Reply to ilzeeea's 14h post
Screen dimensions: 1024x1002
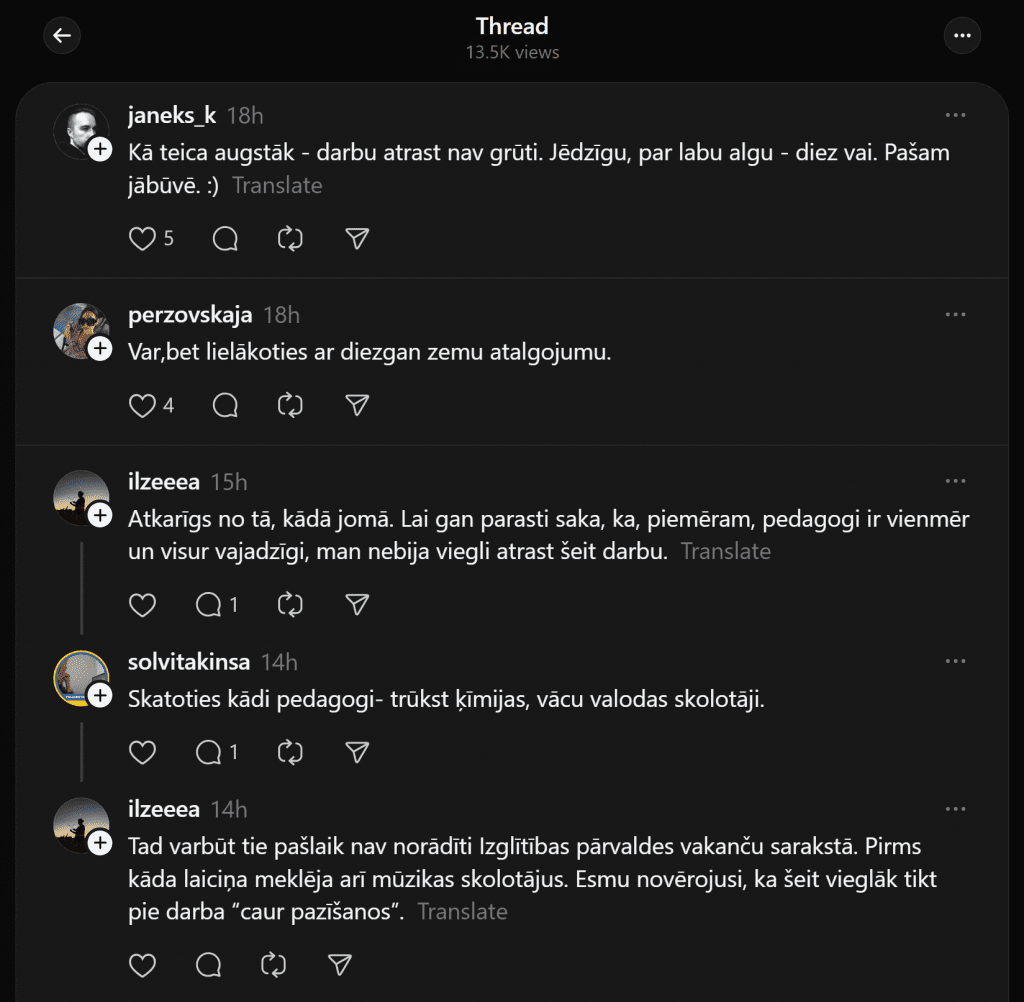point(209,965)
